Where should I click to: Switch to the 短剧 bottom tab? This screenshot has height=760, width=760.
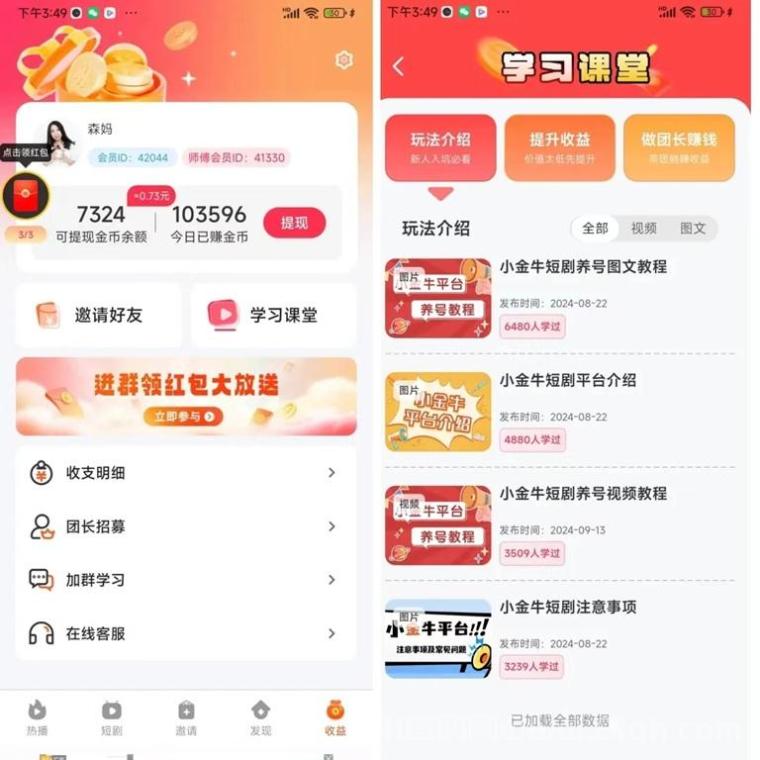(111, 717)
